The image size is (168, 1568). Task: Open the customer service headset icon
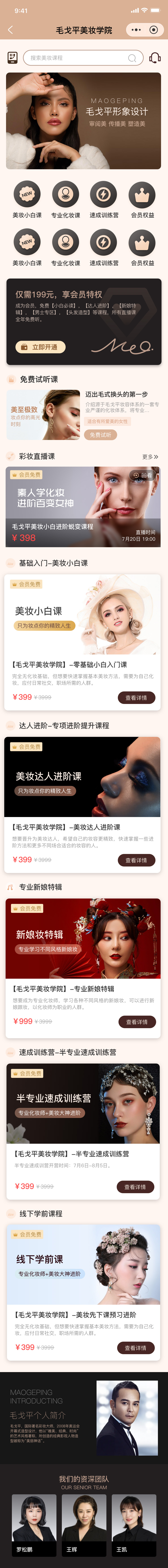pos(155,58)
